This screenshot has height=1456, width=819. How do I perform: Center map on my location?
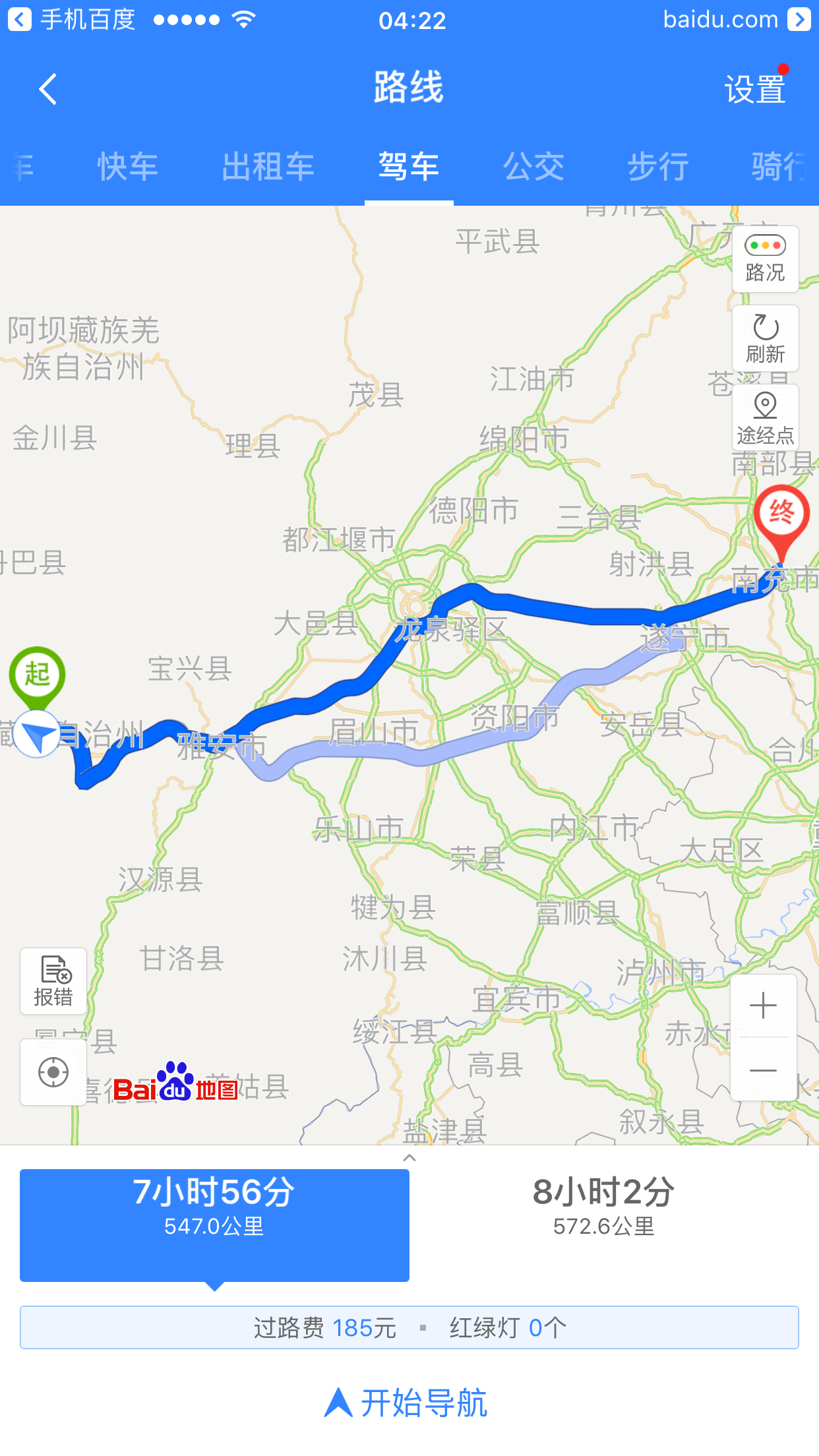point(53,1072)
